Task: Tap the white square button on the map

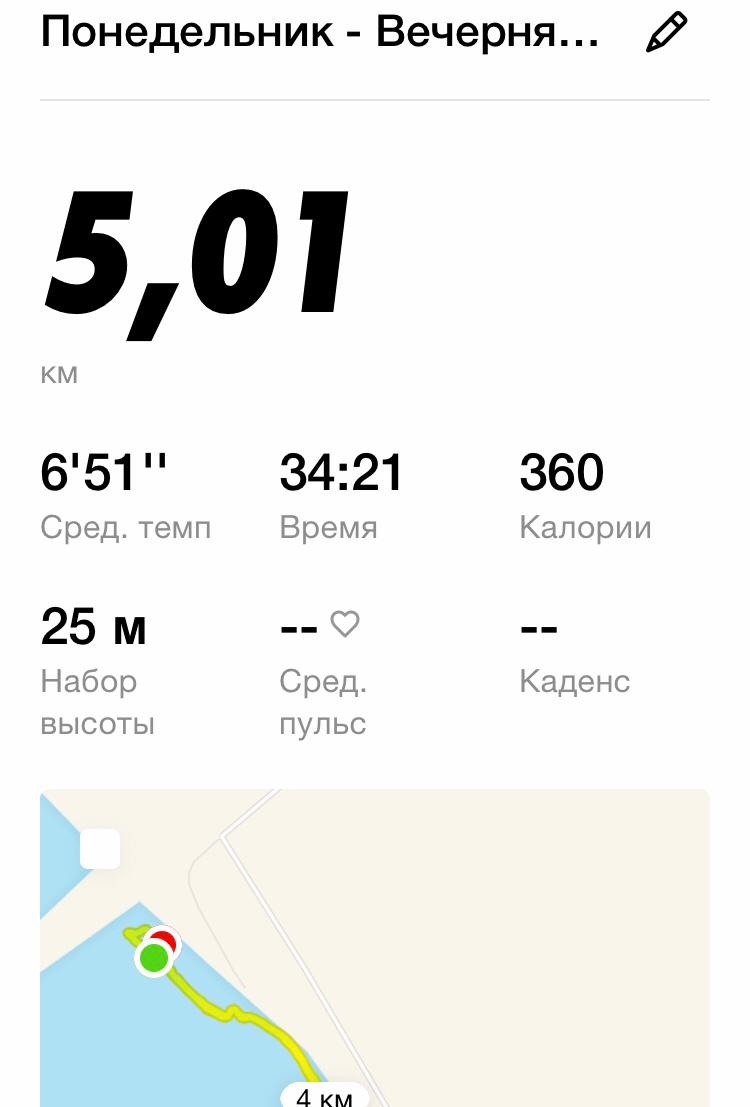Action: click(x=100, y=849)
